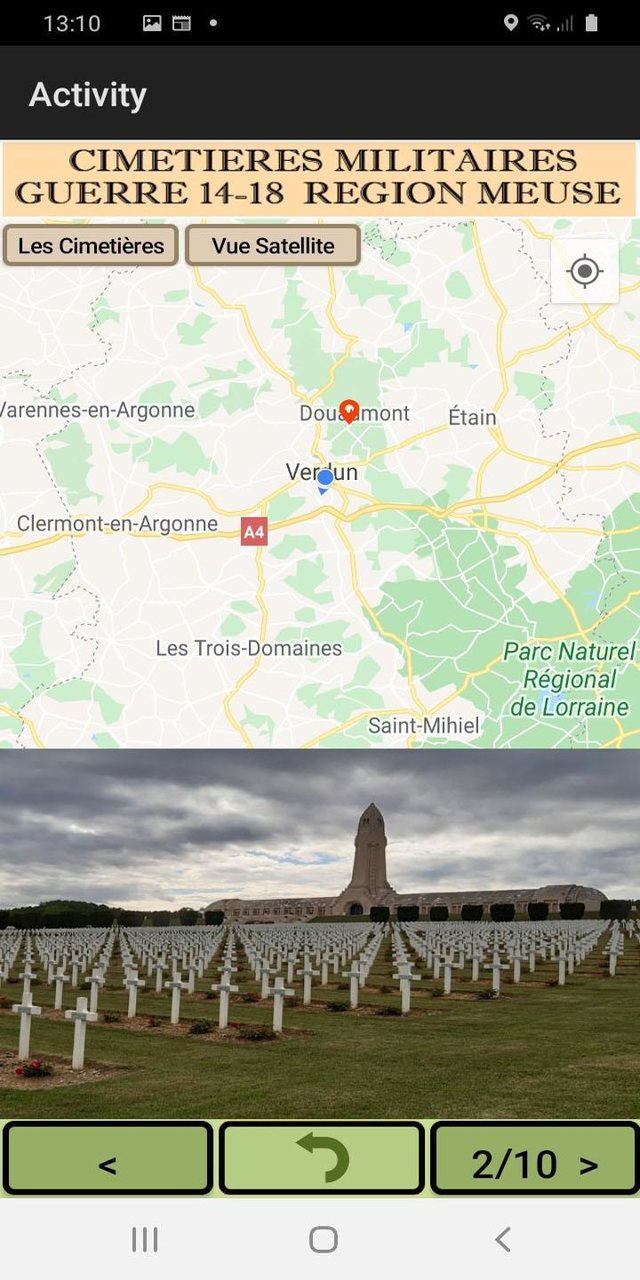Go back using the system navigation bar
This screenshot has height=1280, width=640.
502,1239
